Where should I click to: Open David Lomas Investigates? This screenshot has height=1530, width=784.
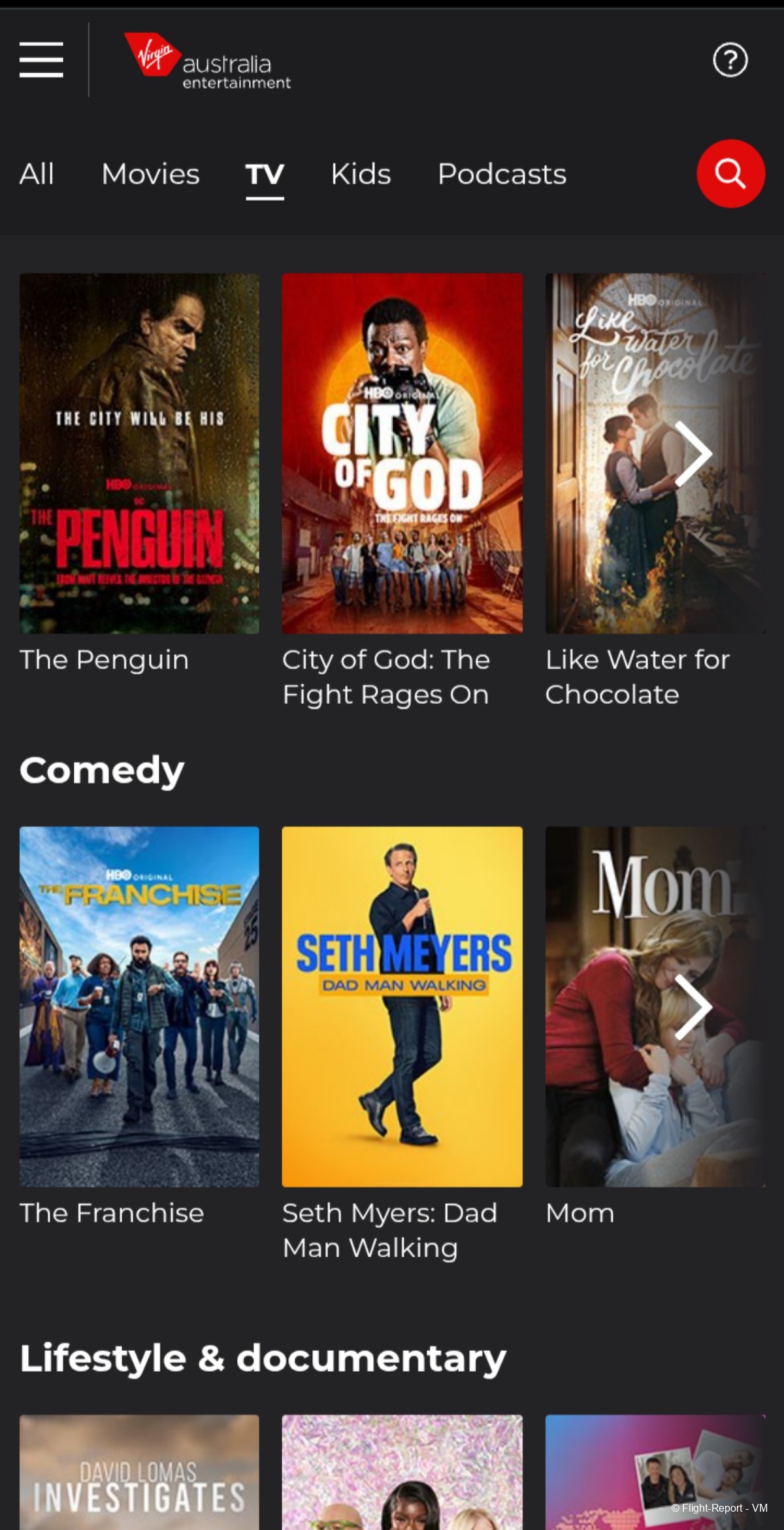coord(139,1474)
